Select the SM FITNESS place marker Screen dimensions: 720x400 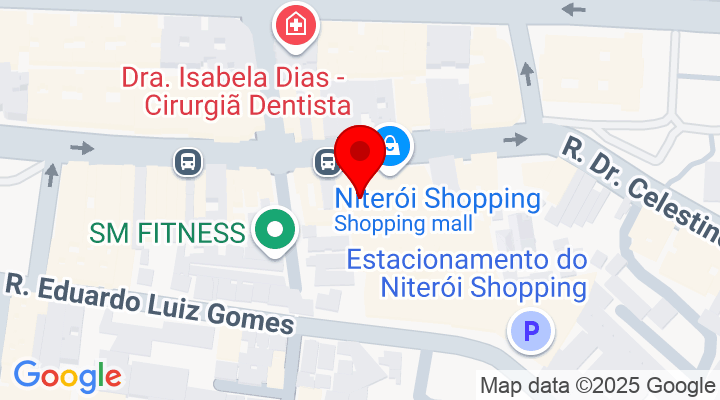coord(273,232)
